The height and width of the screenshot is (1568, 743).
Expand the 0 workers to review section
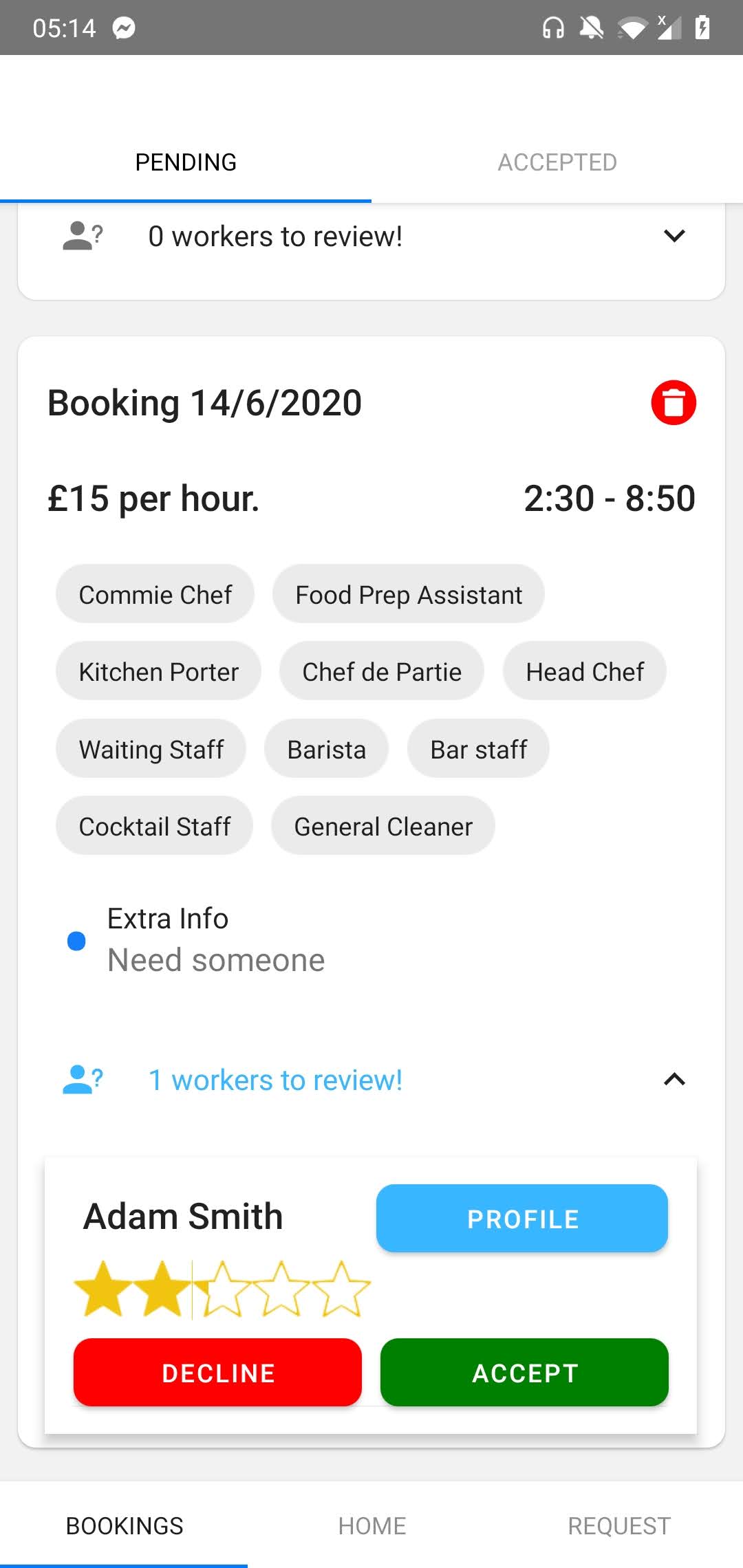[674, 236]
